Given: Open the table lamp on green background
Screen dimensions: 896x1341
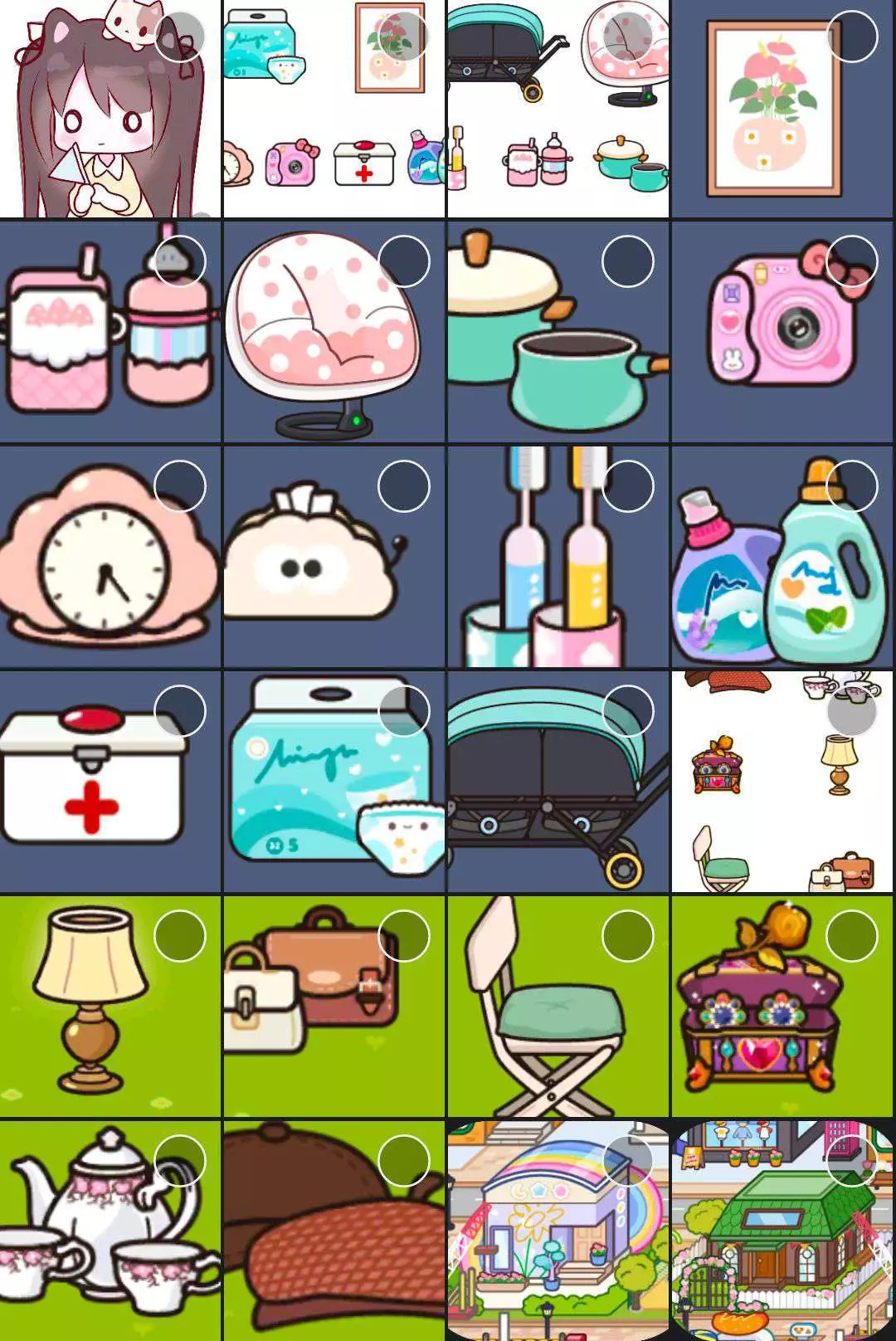Looking at the screenshot, I should pyautogui.click(x=110, y=1006).
